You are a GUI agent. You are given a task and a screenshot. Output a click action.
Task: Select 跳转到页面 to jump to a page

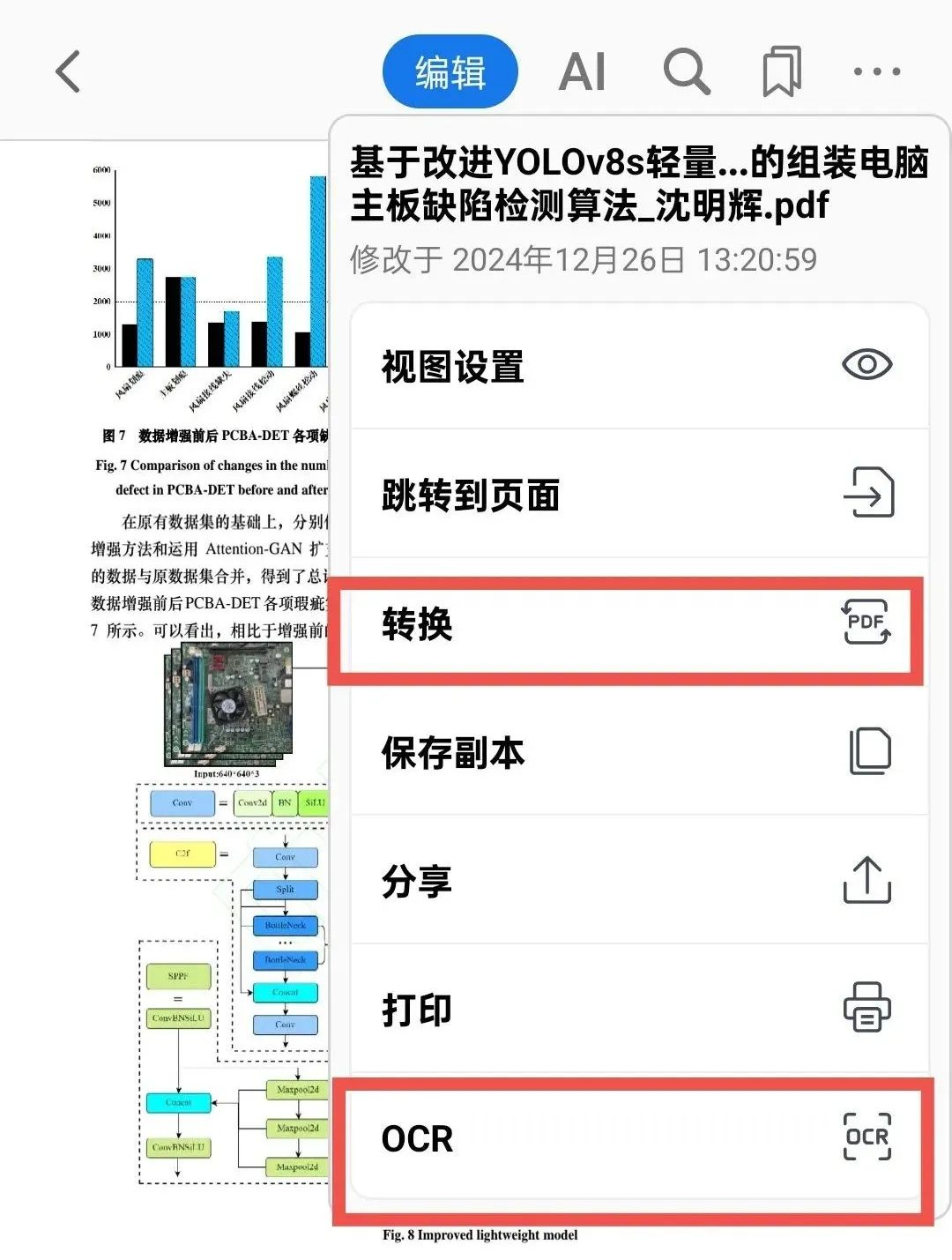tap(639, 495)
